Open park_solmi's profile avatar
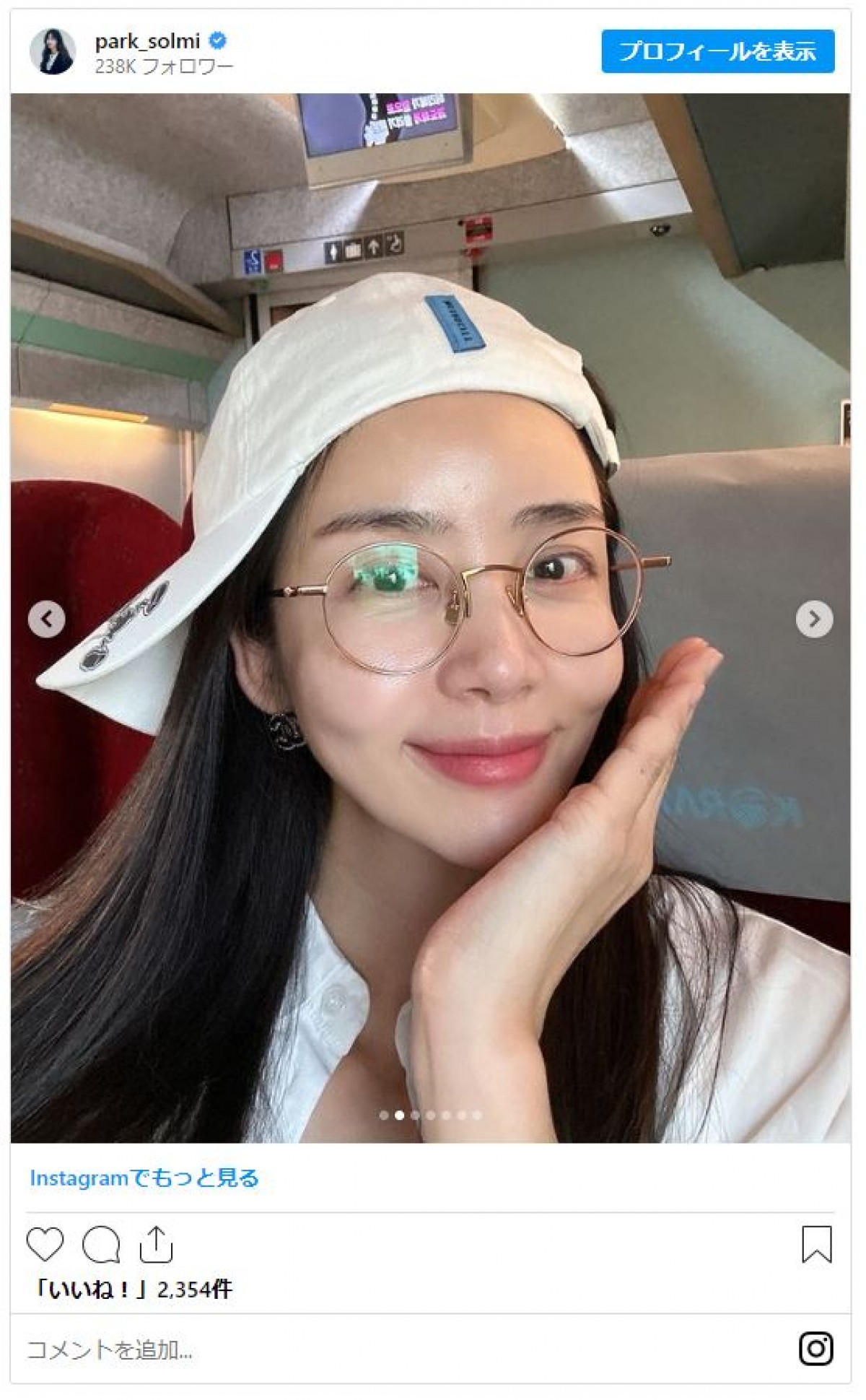This screenshot has height=1400, width=866. [x=52, y=52]
